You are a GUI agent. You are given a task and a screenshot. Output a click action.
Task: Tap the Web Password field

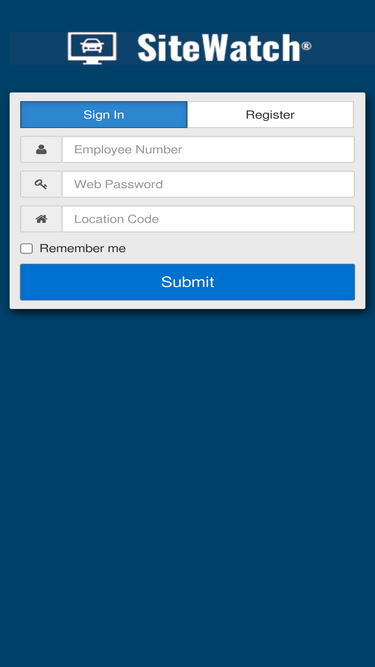[208, 184]
